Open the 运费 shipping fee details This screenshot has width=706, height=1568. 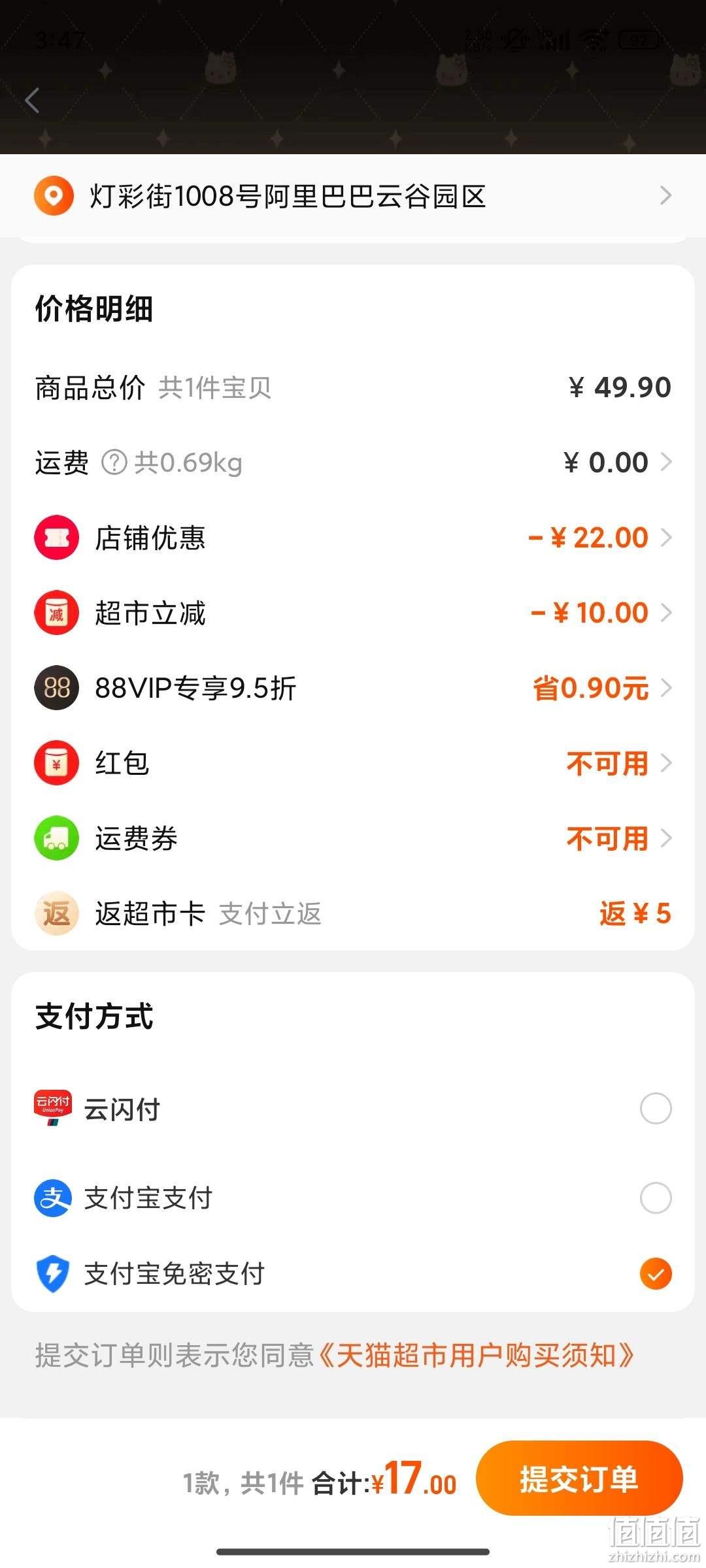point(353,463)
